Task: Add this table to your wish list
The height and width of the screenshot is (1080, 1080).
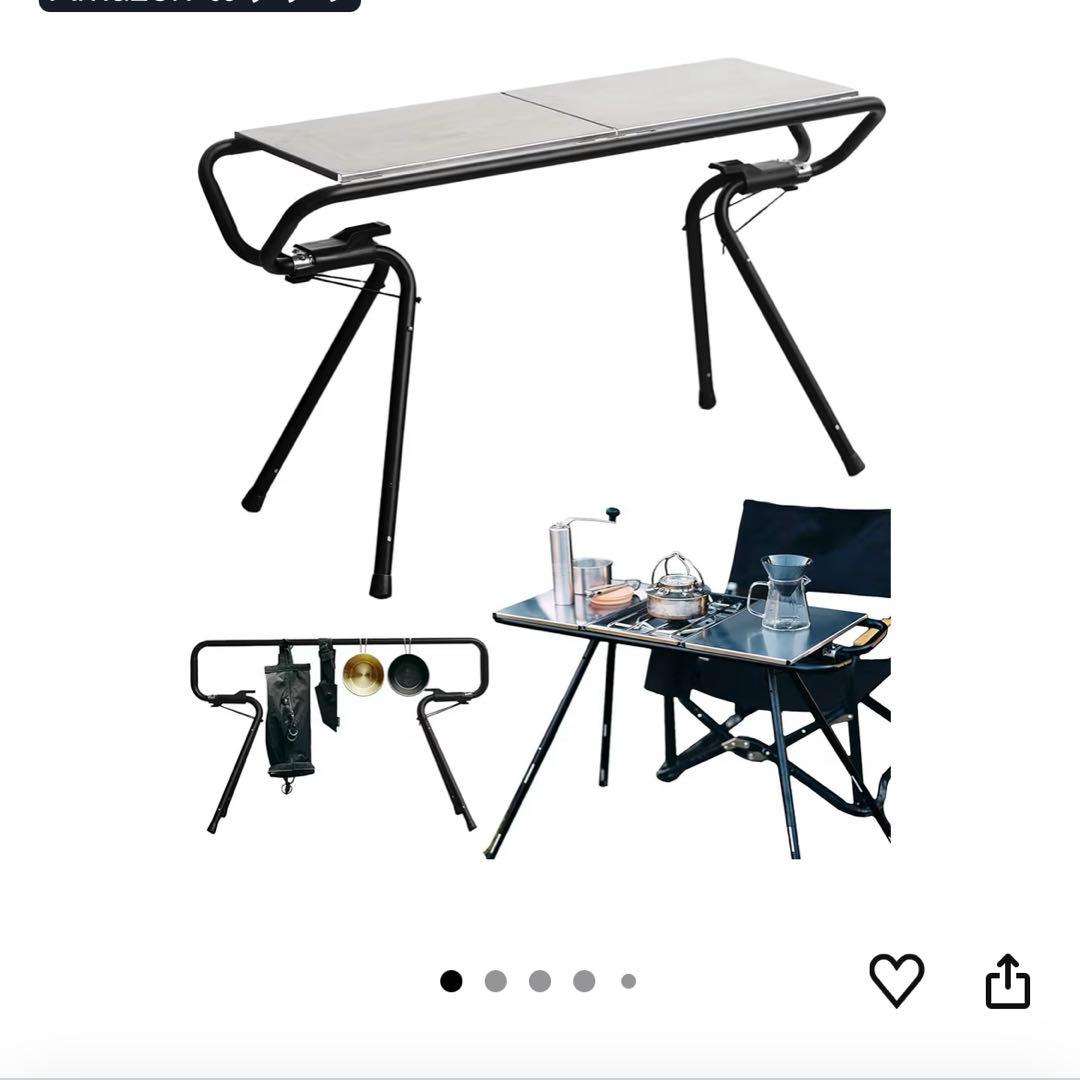Action: tap(896, 979)
